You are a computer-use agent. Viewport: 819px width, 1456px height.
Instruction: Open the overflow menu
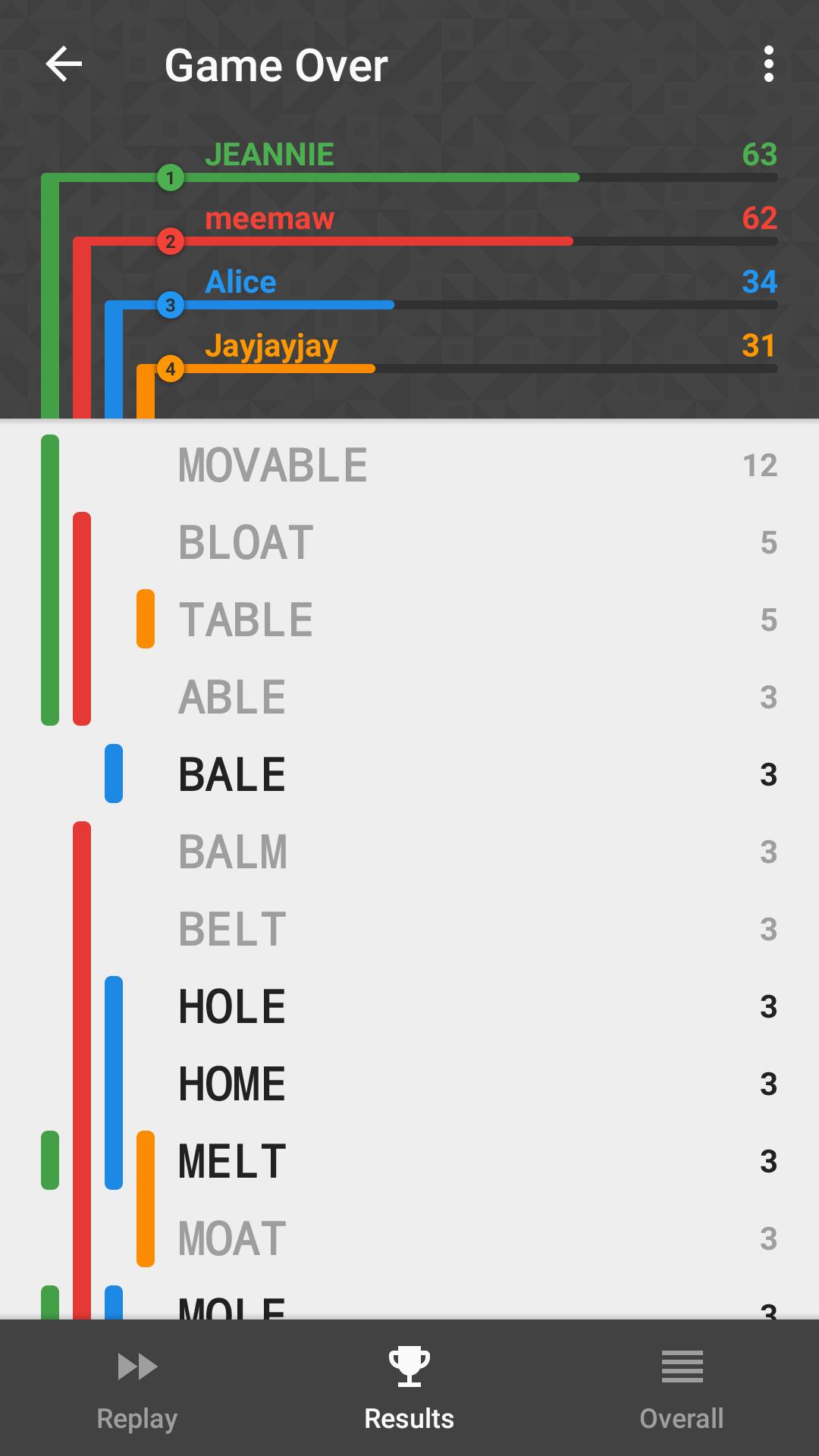[x=769, y=64]
